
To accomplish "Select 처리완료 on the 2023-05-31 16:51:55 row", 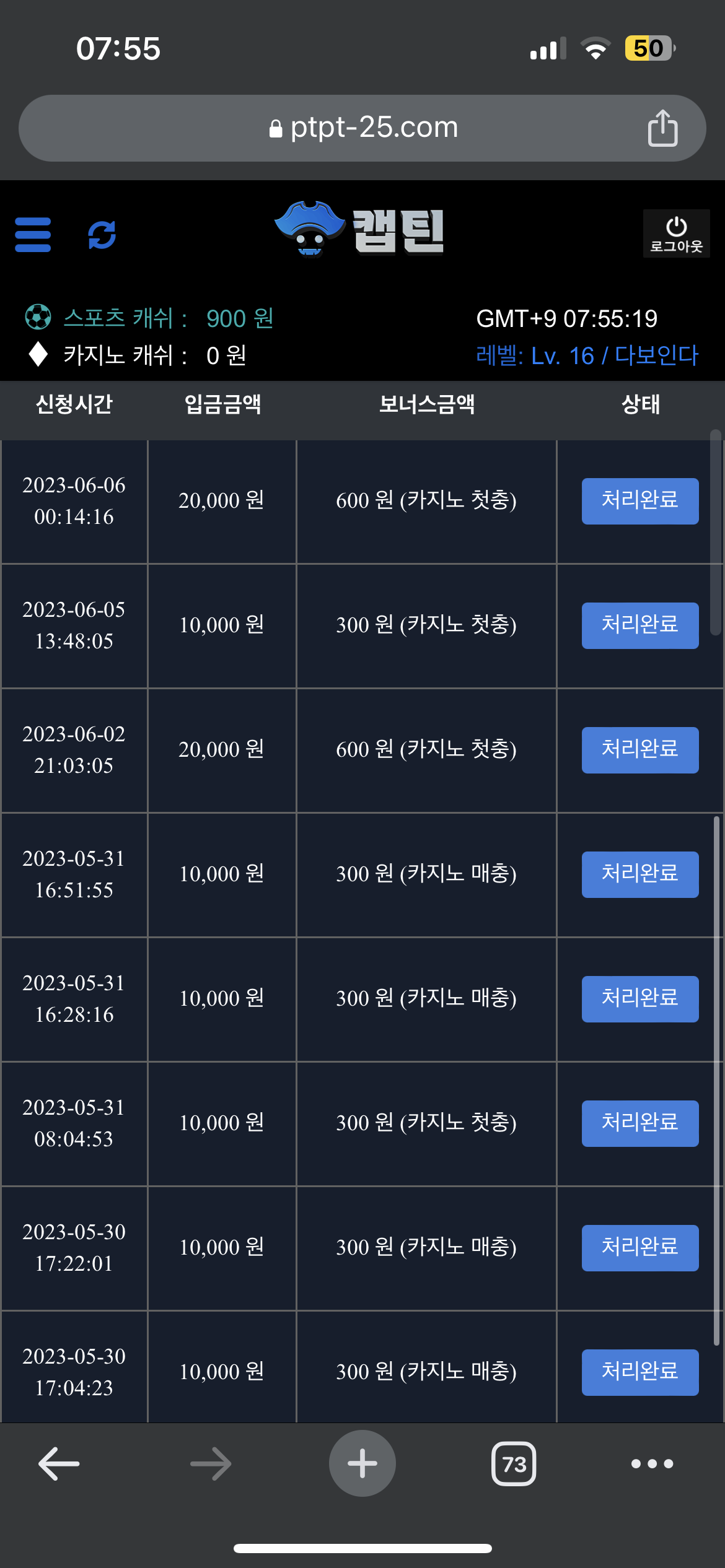I will tap(639, 874).
